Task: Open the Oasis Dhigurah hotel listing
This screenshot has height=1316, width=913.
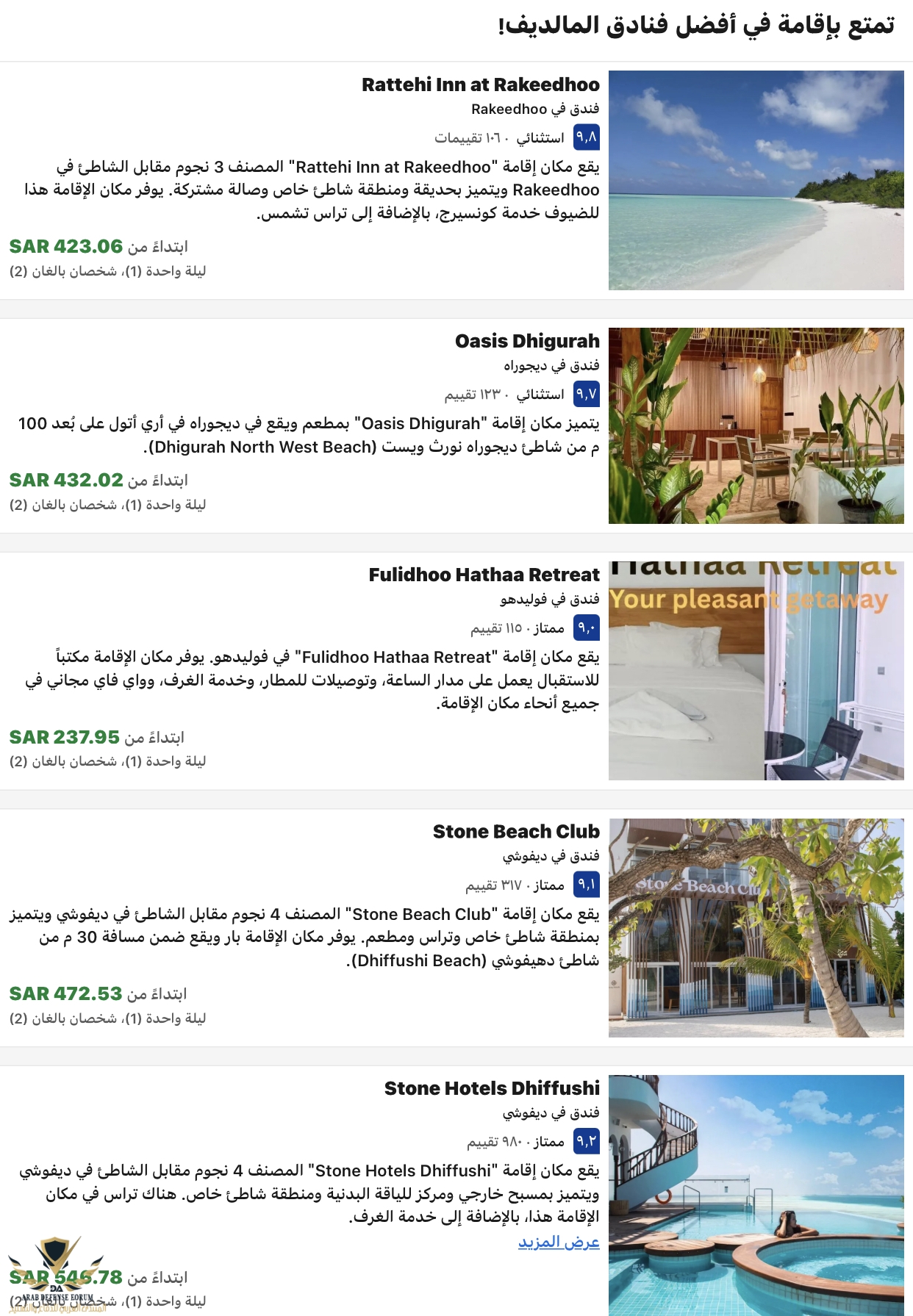Action: (526, 342)
